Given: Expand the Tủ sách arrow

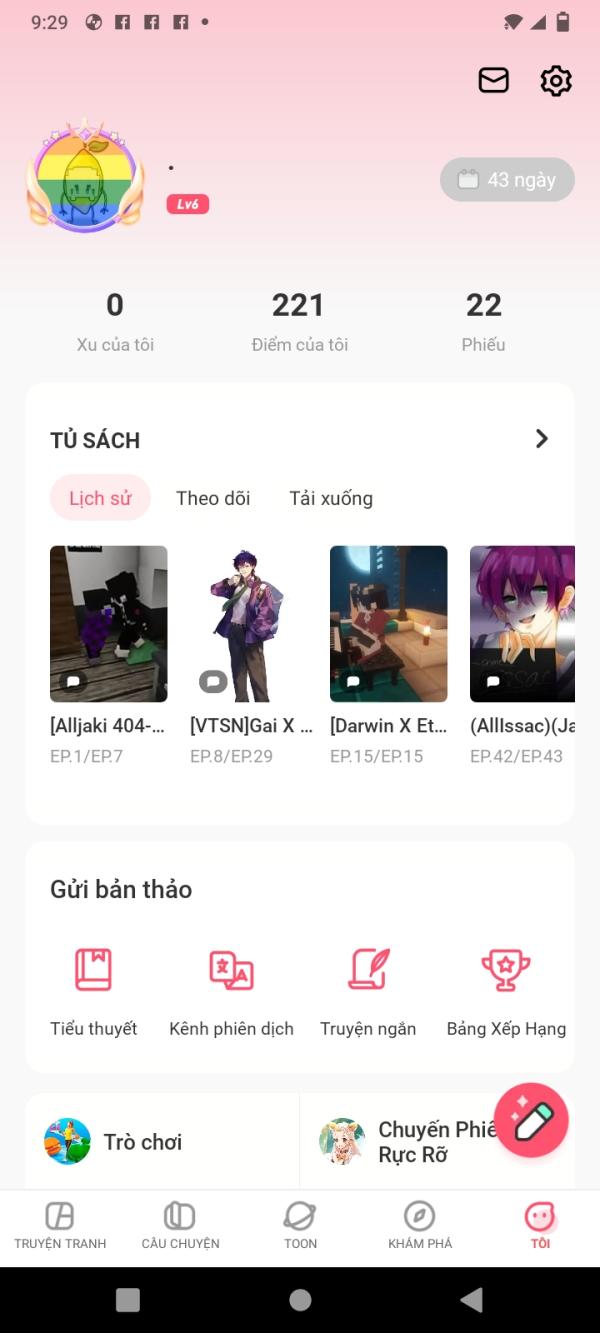Looking at the screenshot, I should tap(541, 439).
